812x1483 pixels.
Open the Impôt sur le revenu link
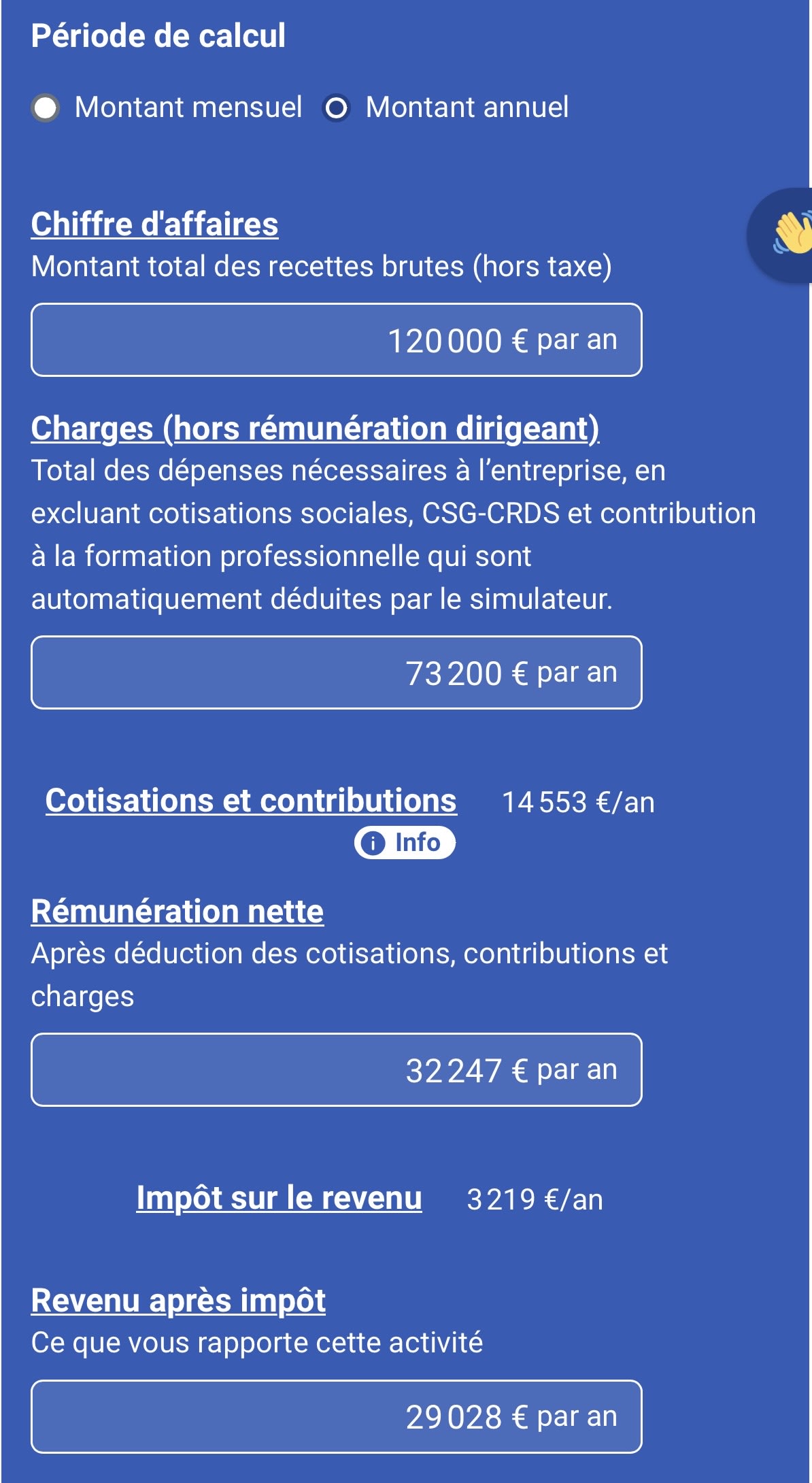click(279, 1198)
